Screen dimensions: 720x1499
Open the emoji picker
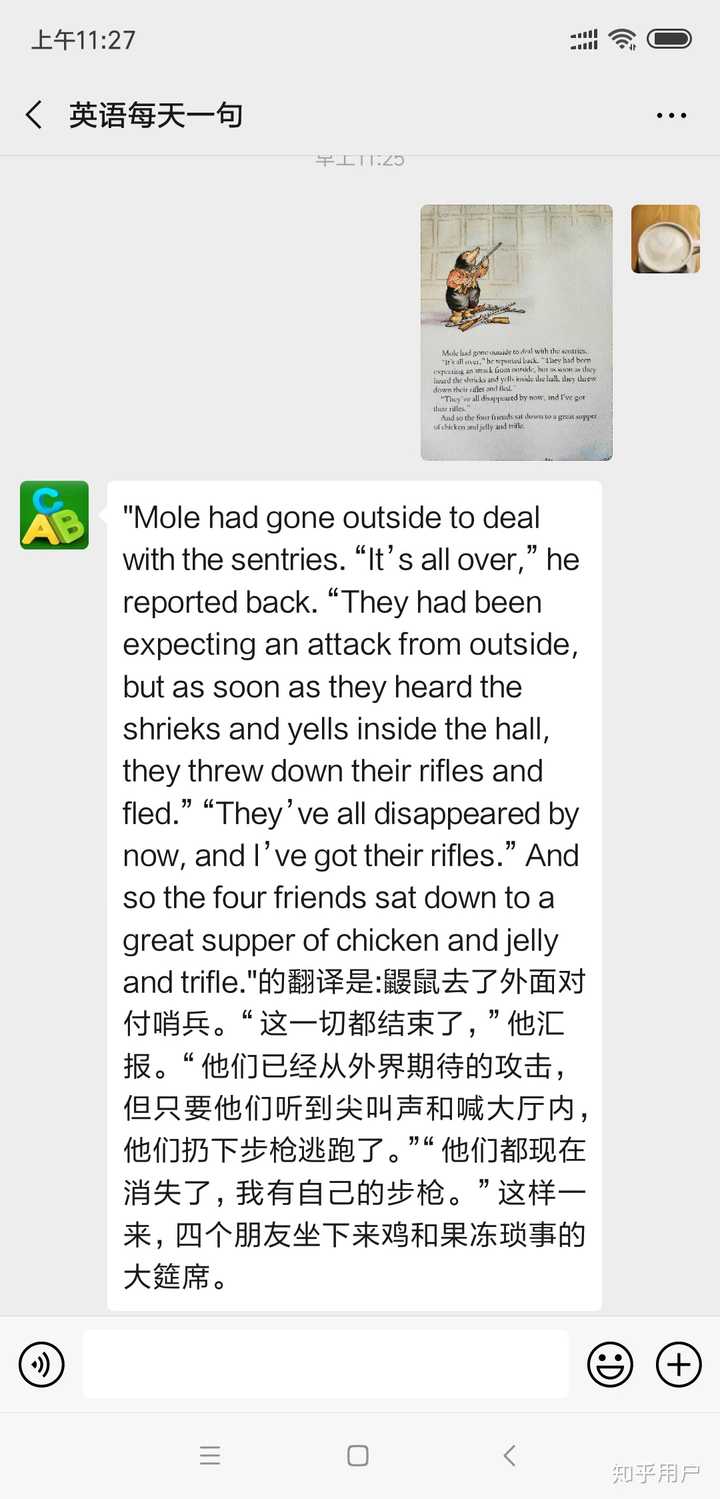(610, 1364)
